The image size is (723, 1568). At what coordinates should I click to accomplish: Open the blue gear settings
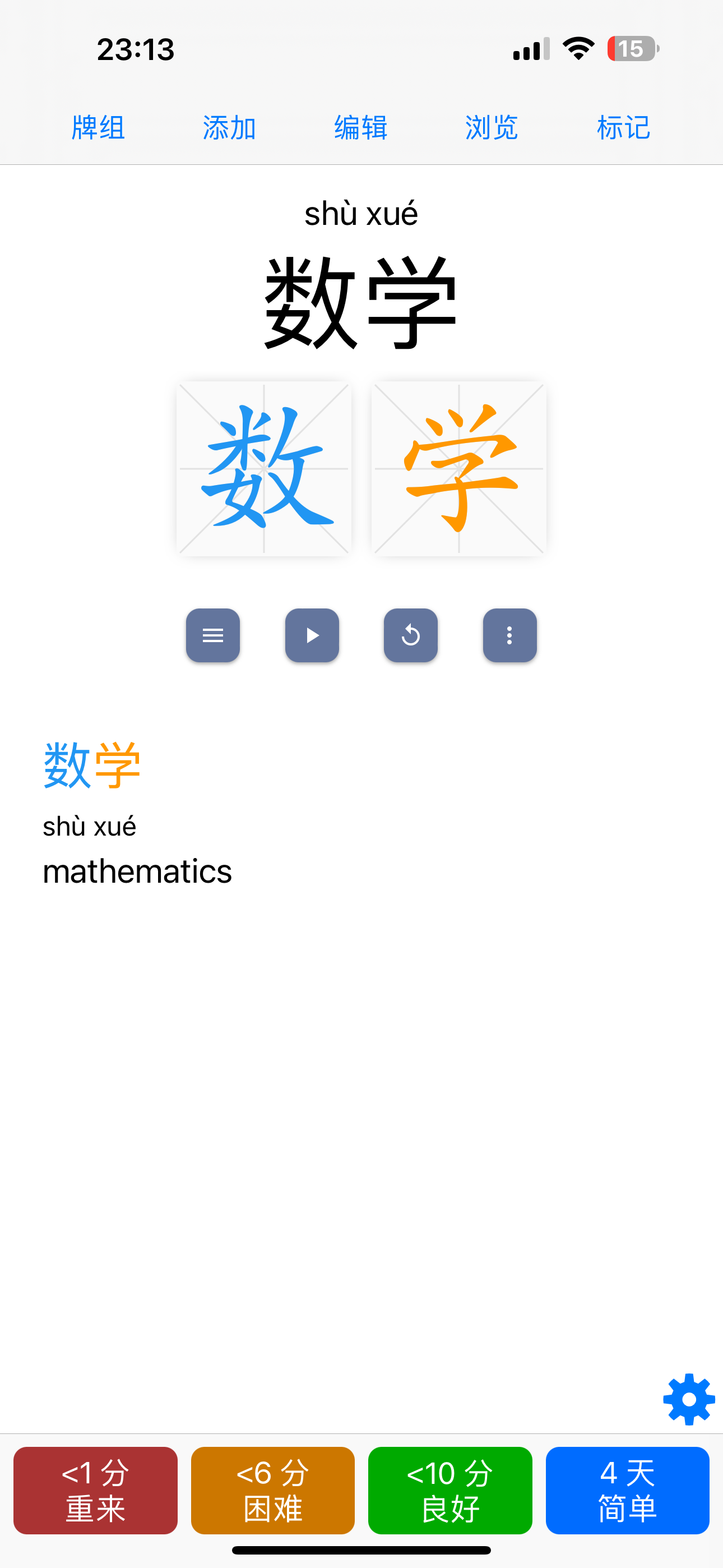click(x=689, y=1399)
